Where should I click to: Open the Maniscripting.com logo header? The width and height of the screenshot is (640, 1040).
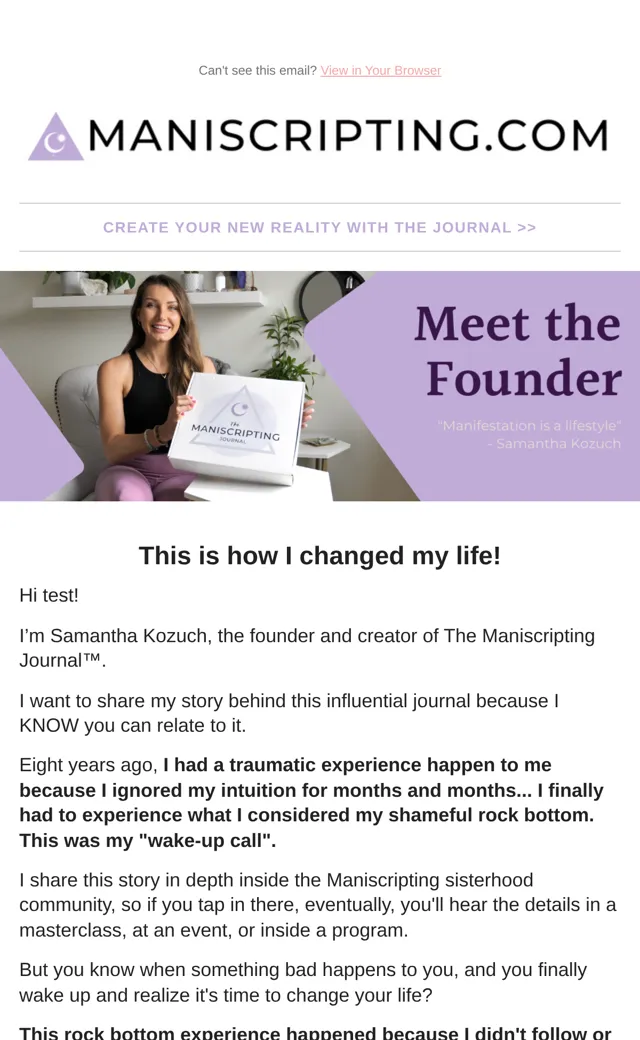pyautogui.click(x=320, y=136)
